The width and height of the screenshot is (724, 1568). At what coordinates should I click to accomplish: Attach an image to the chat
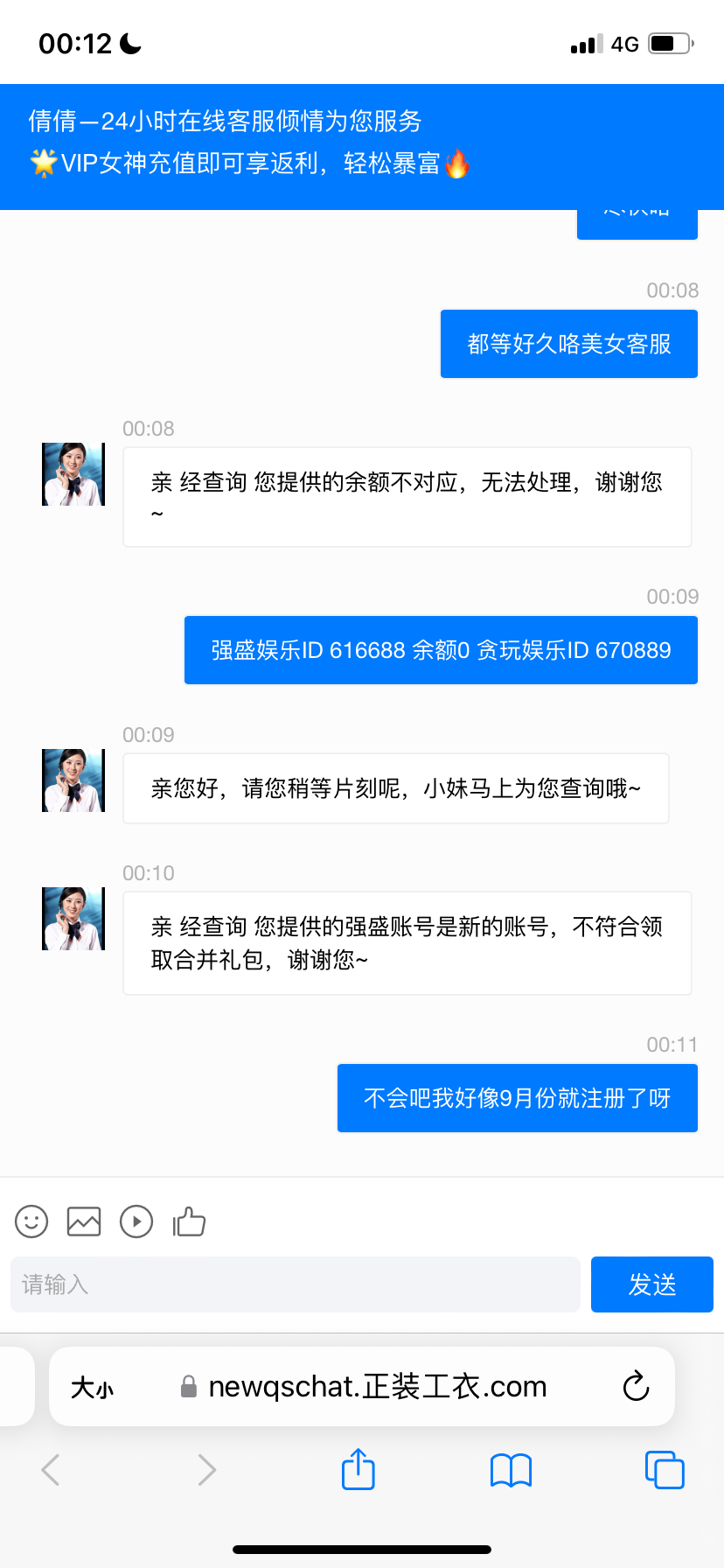click(x=84, y=1221)
